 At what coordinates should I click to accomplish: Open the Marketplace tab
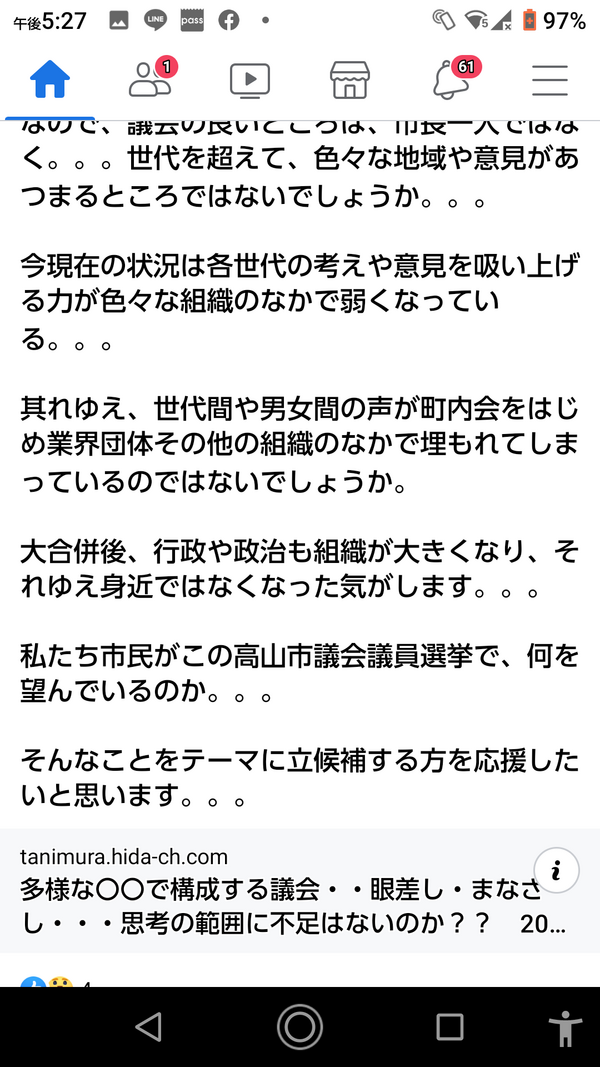coord(350,80)
